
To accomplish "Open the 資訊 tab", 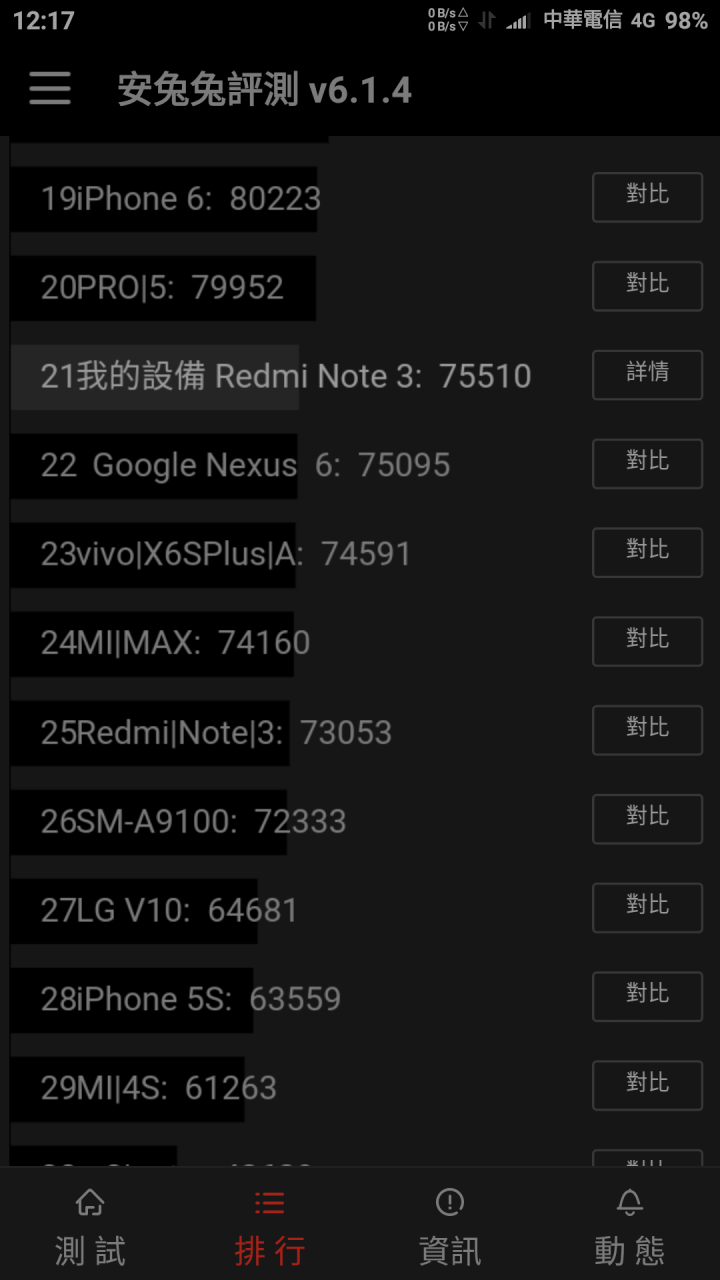I will click(x=450, y=1226).
